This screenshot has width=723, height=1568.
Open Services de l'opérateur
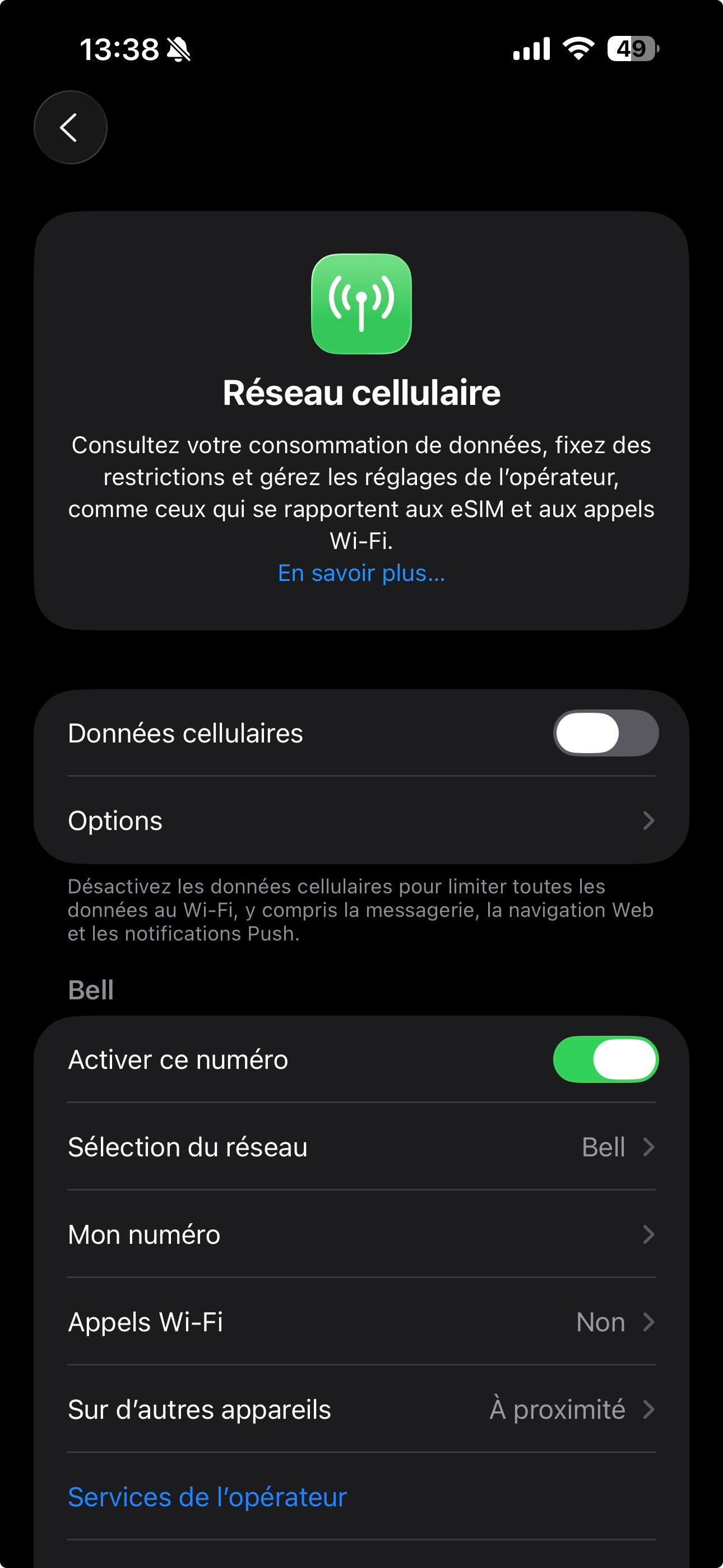[x=206, y=1497]
